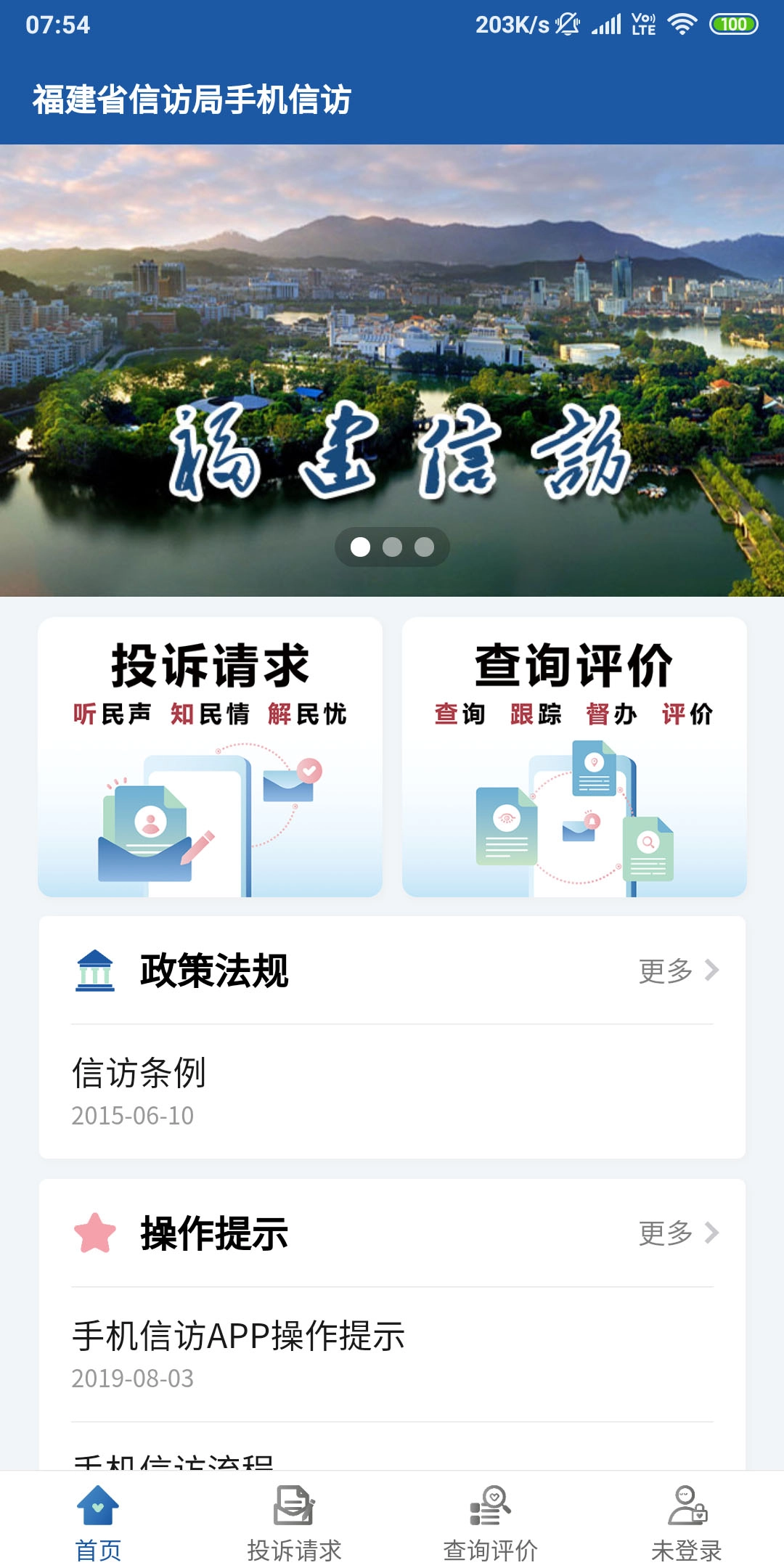The width and height of the screenshot is (784, 1568).
Task: Tap the battery indicator in the status bar
Action: point(732,23)
